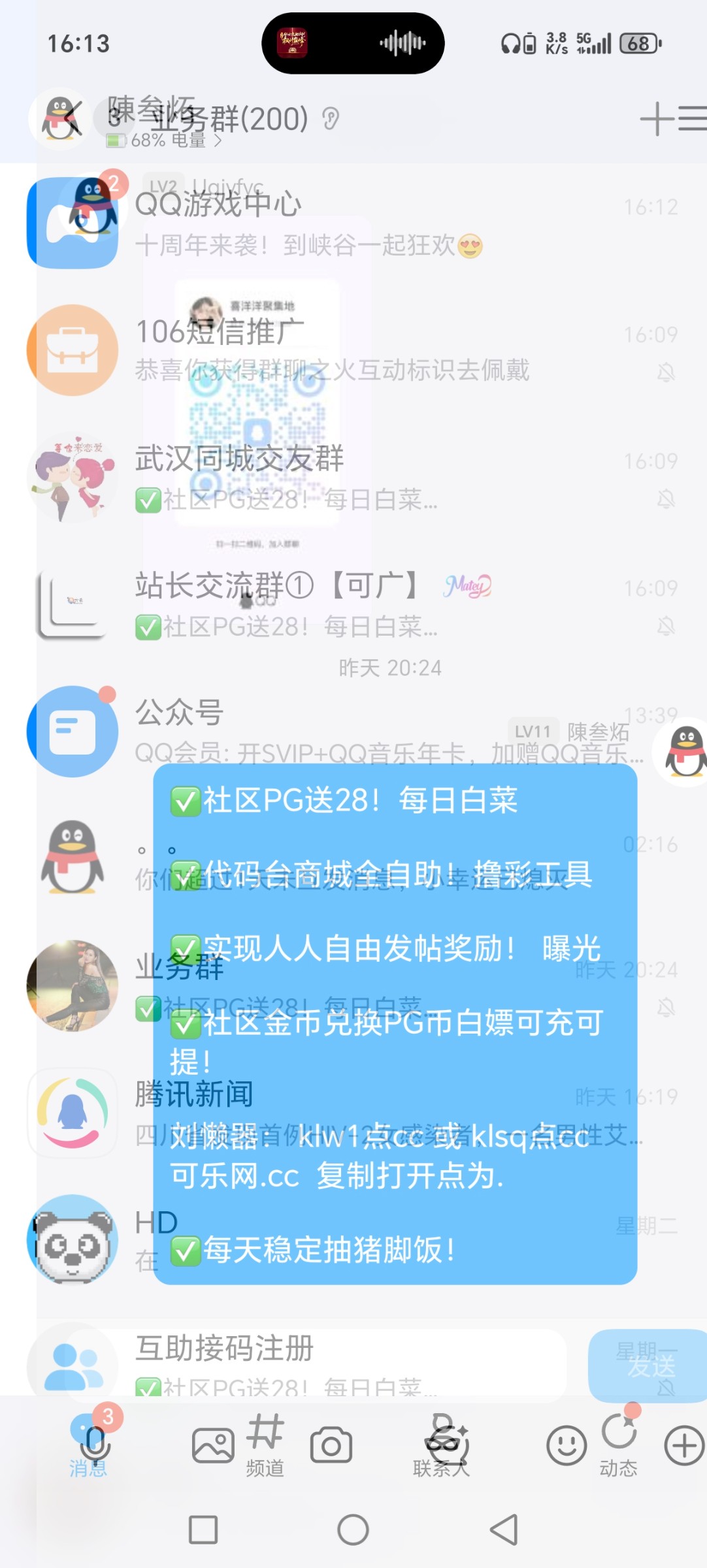The height and width of the screenshot is (1568, 707).
Task: Expand the music playback capsule at top
Action: point(353,43)
